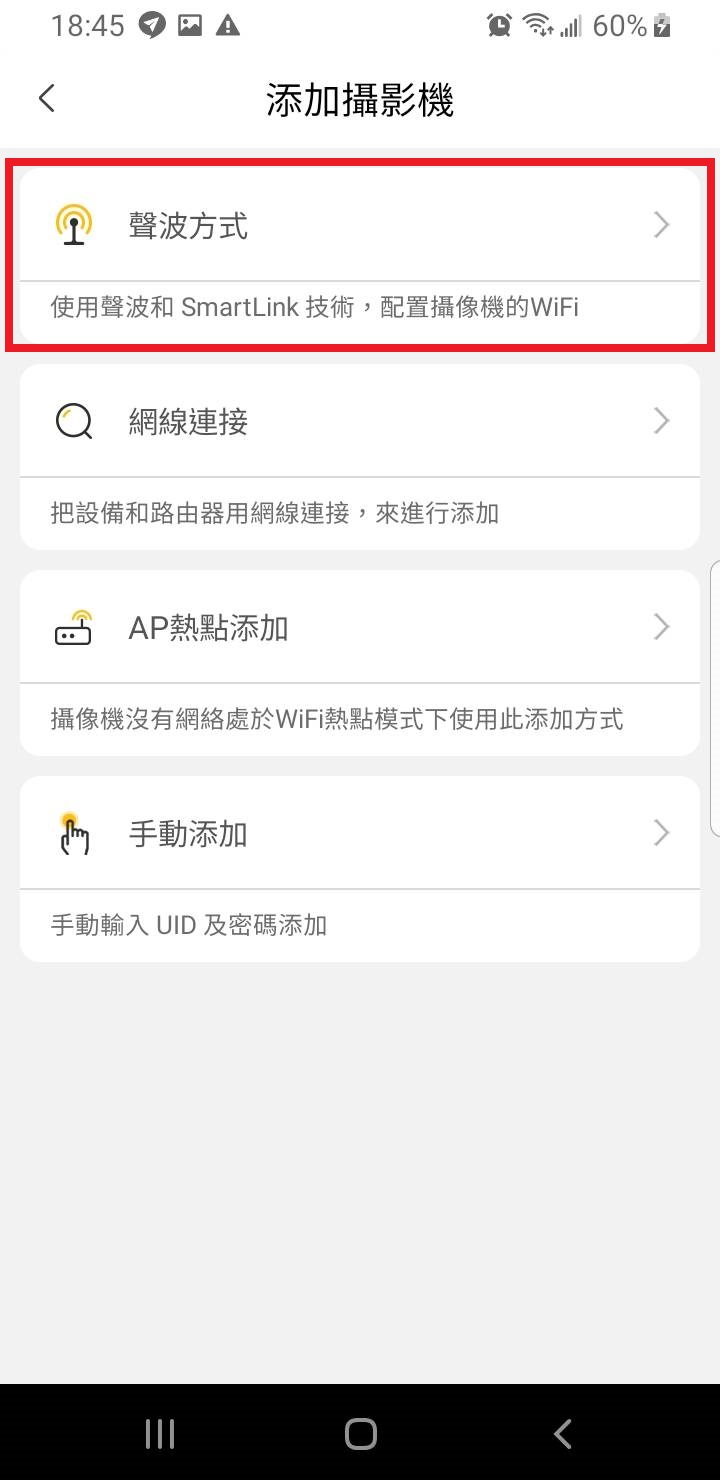Select 網線連接 to add camera

[360, 421]
